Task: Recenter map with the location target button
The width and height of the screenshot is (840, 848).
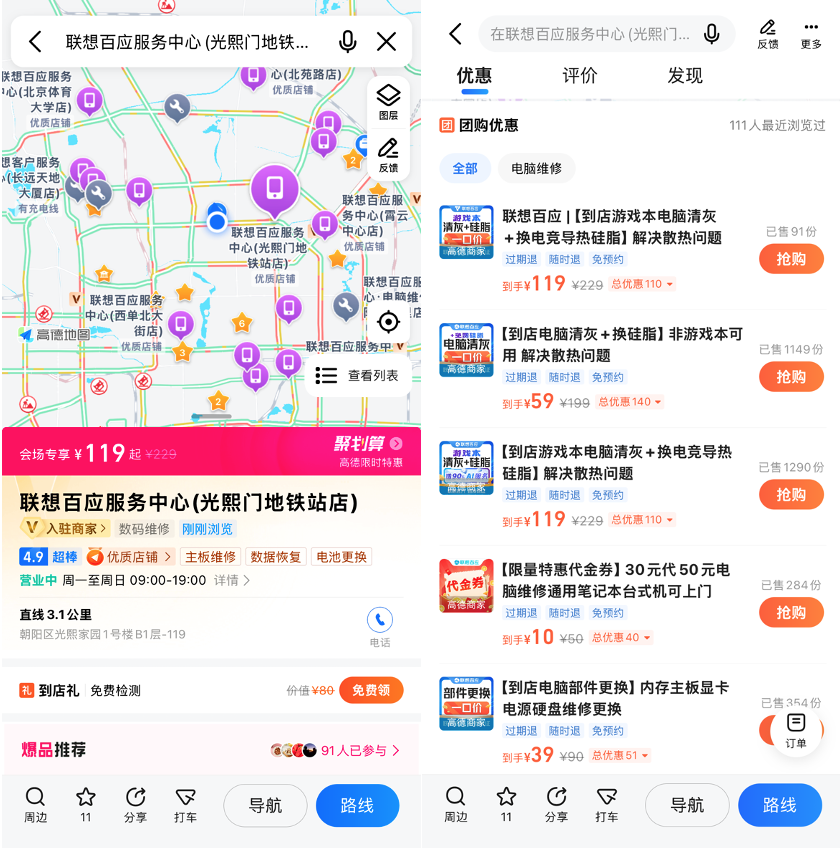Action: click(x=389, y=322)
